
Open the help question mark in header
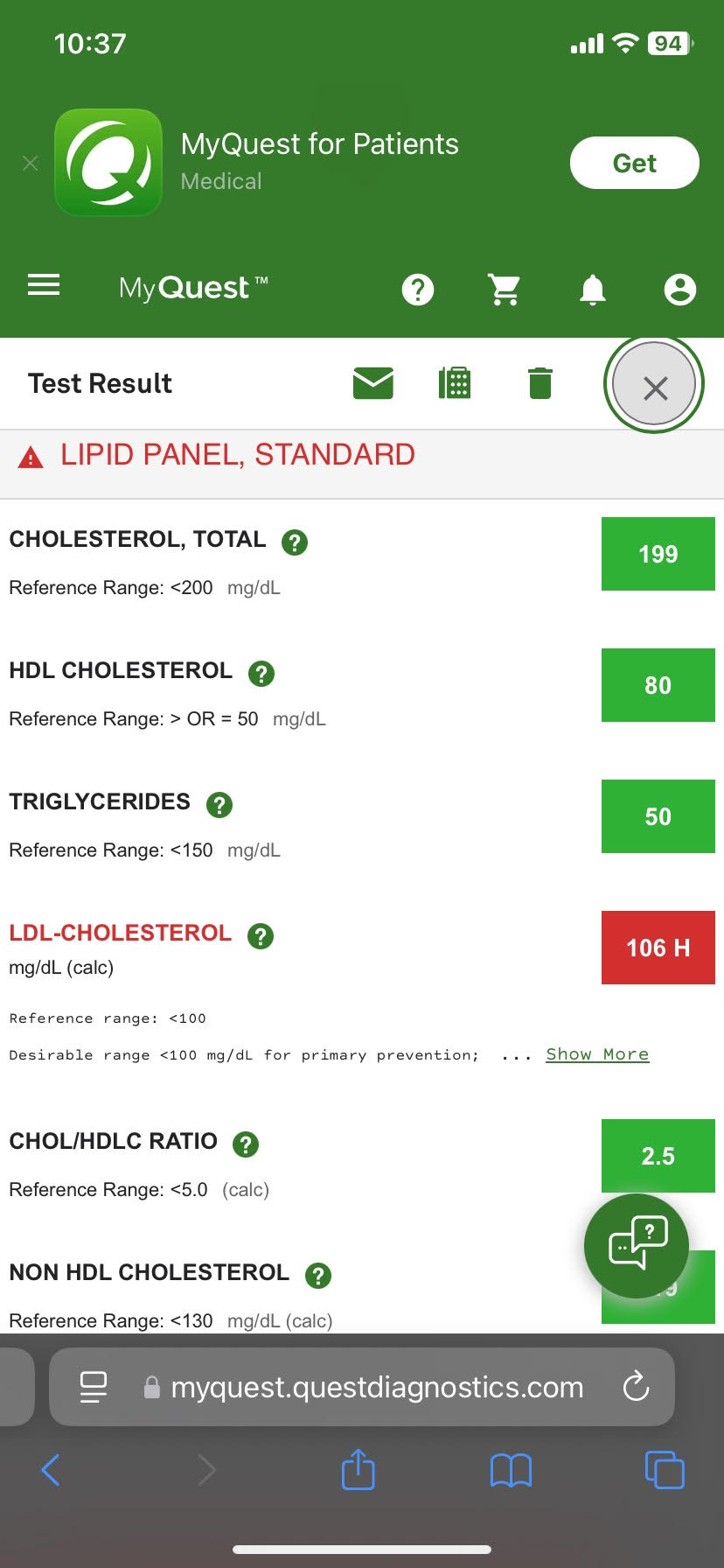pos(418,289)
